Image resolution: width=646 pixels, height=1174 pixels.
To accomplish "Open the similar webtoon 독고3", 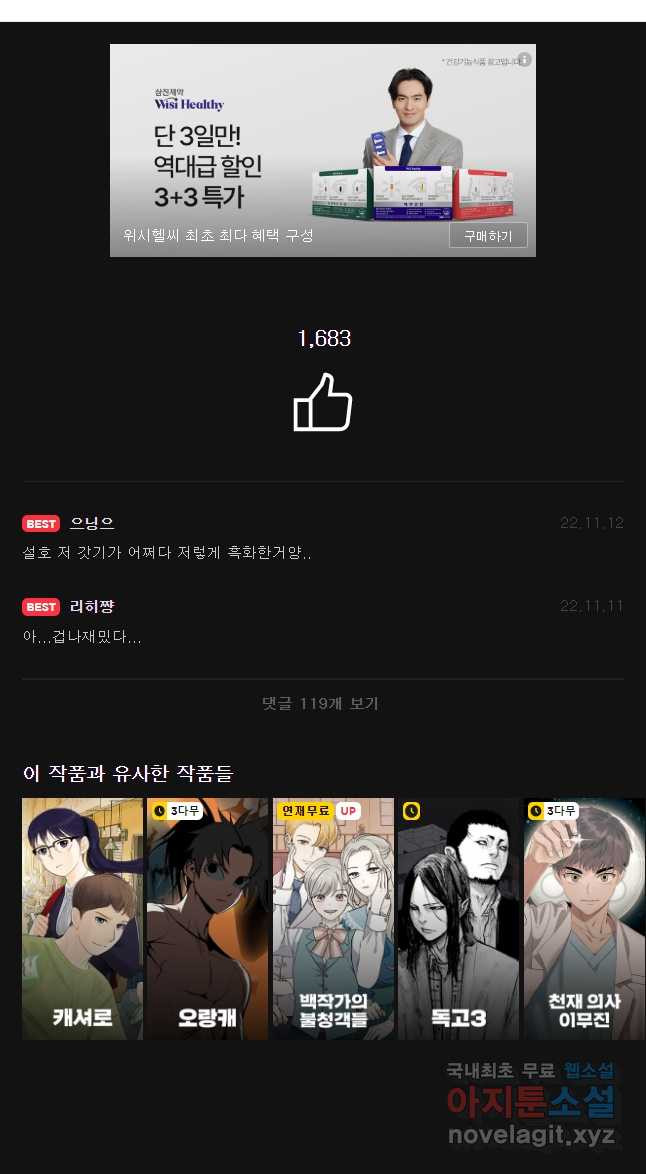I will click(x=458, y=918).
